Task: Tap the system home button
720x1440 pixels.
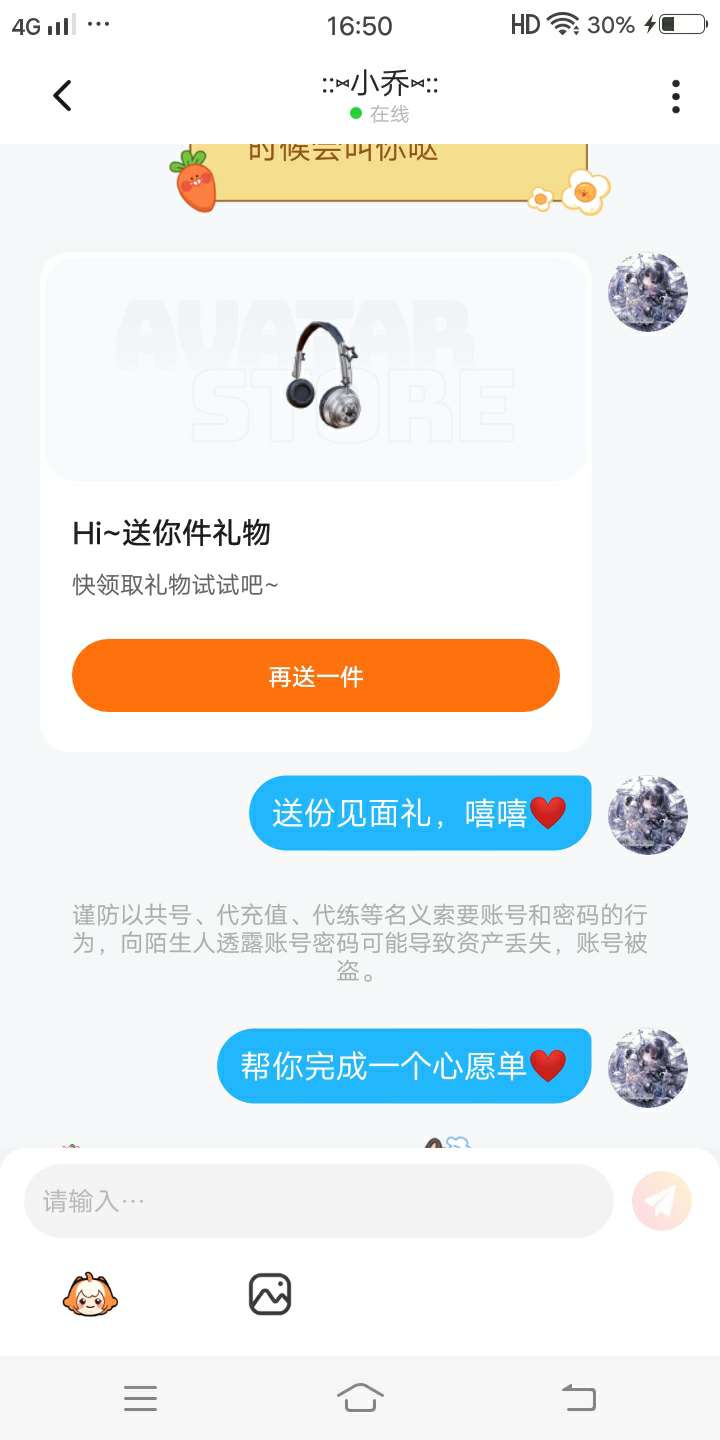Action: pyautogui.click(x=360, y=1398)
